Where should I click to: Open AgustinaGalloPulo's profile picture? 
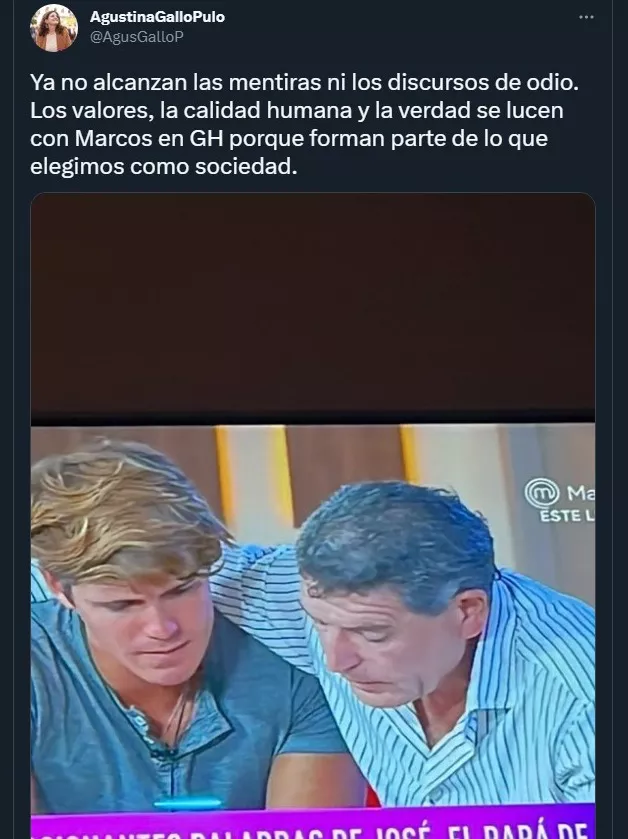[54, 28]
